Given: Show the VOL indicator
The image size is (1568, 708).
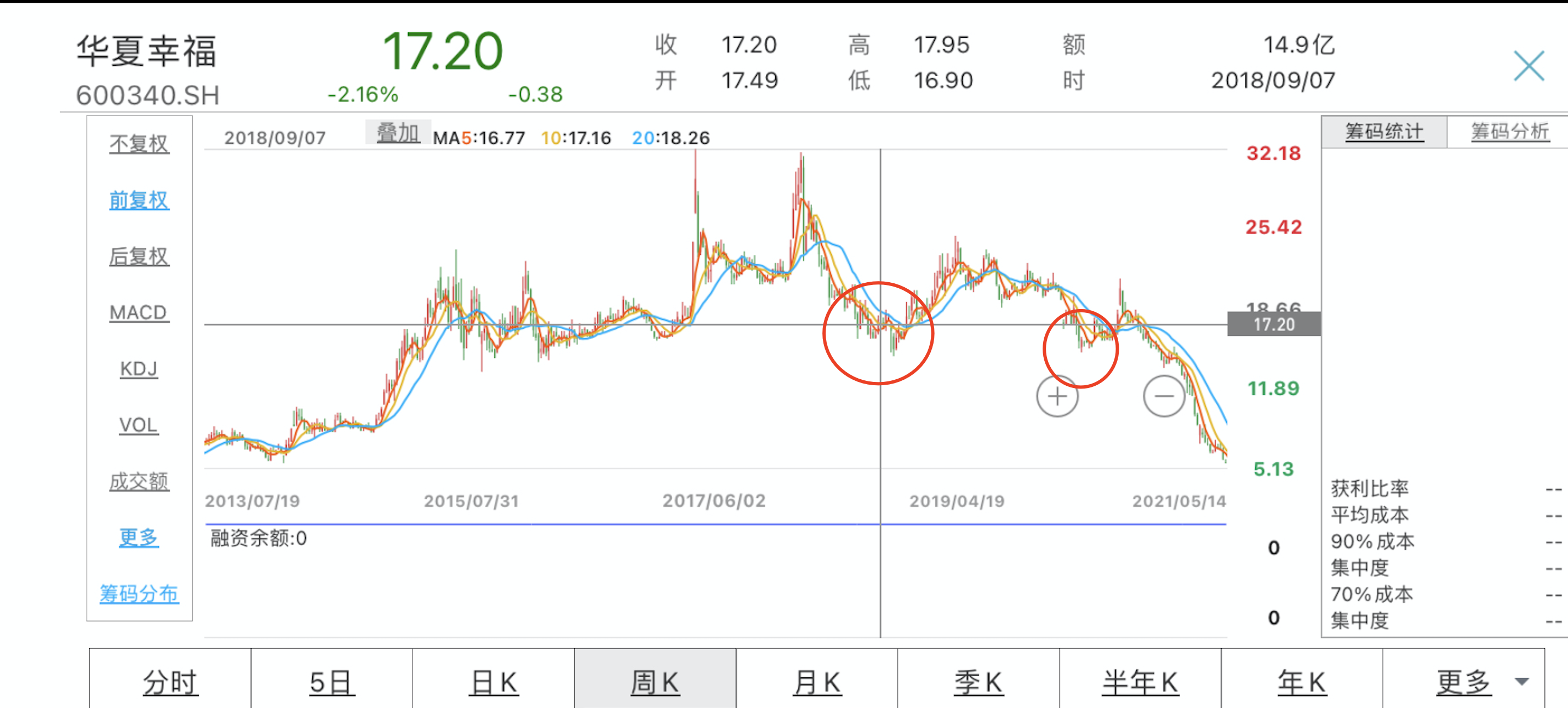Looking at the screenshot, I should pyautogui.click(x=139, y=424).
